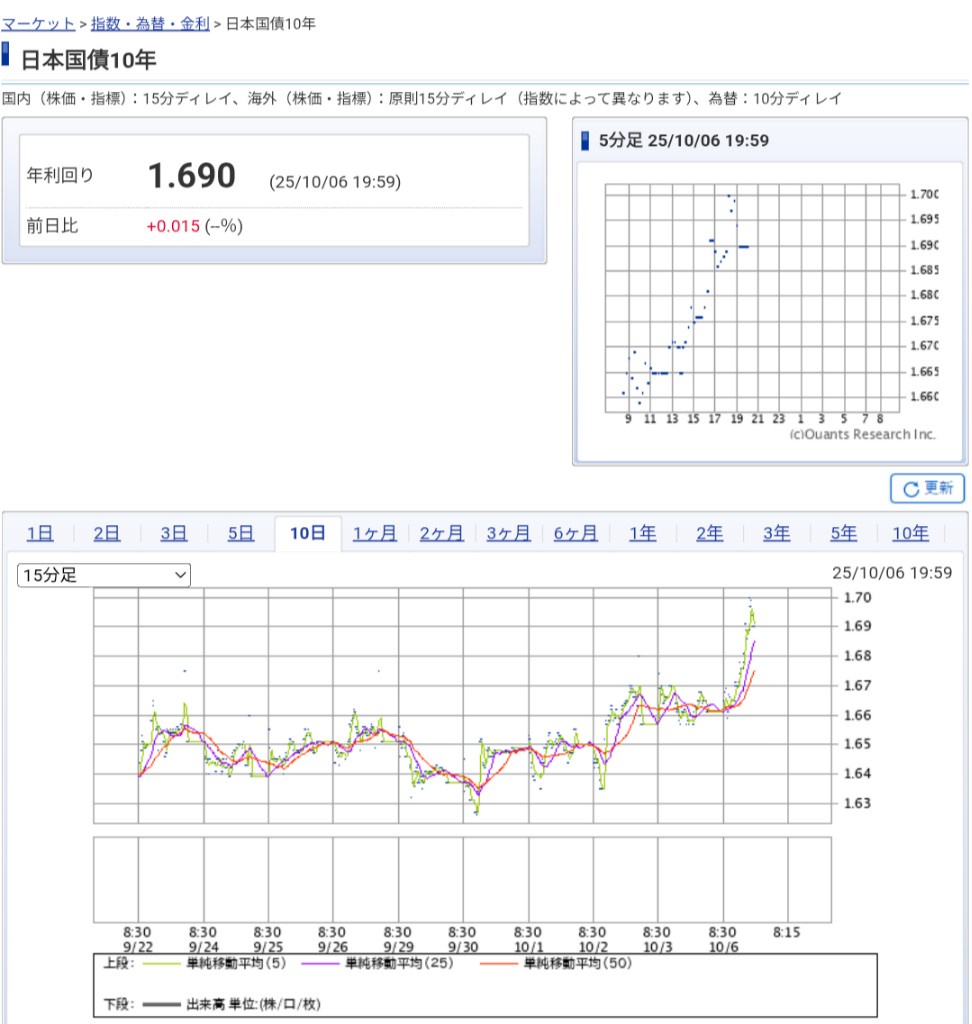The image size is (972, 1024).
Task: Show the 1年 chart range
Action: [x=643, y=534]
